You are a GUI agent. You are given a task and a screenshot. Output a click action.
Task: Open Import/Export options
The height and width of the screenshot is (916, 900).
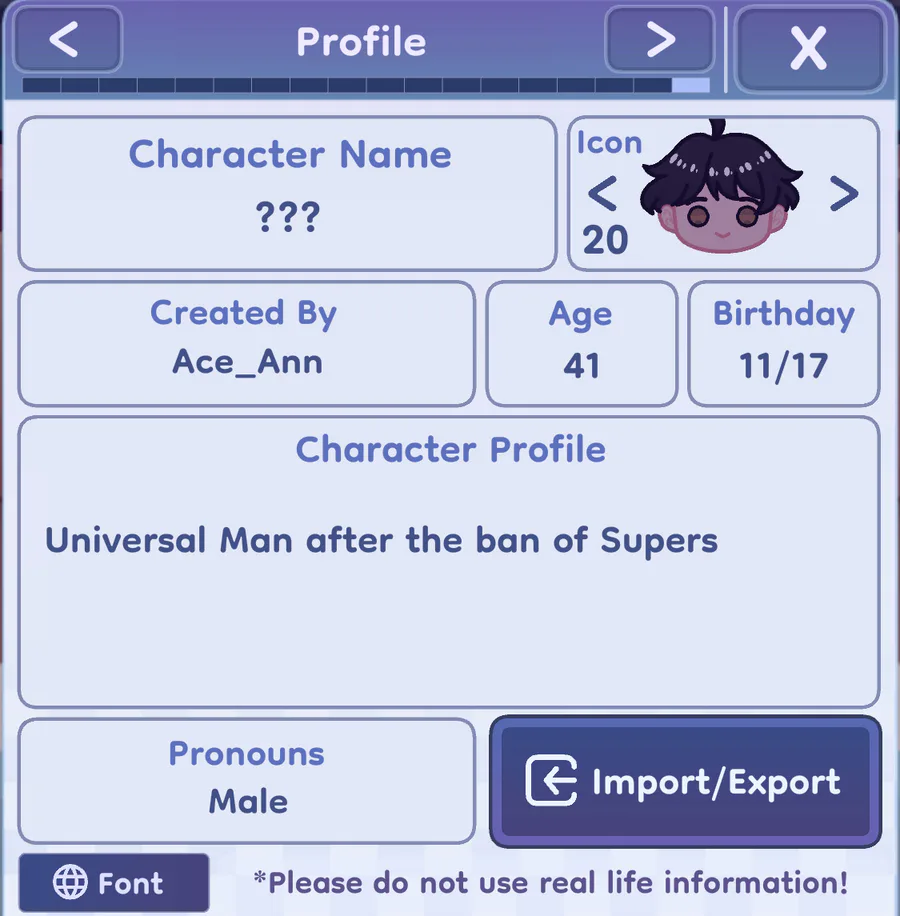(685, 781)
